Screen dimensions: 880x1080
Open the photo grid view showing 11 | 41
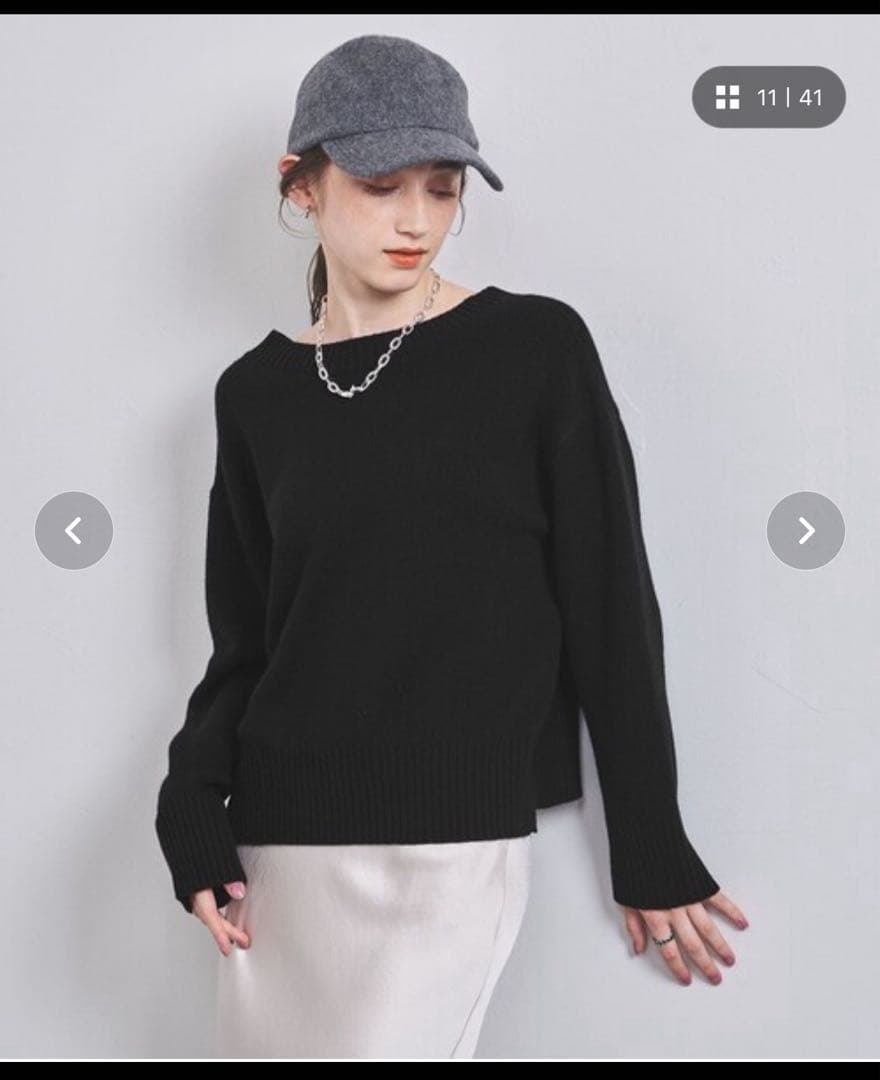click(768, 97)
